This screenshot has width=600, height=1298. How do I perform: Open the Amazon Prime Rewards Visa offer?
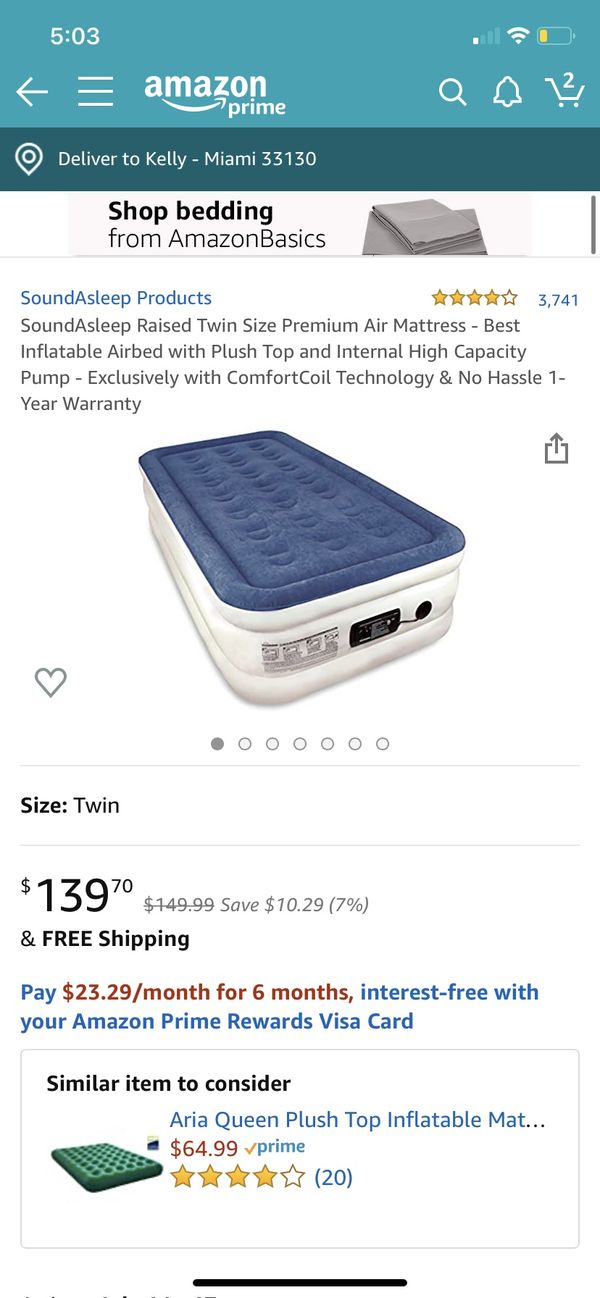coord(280,1006)
